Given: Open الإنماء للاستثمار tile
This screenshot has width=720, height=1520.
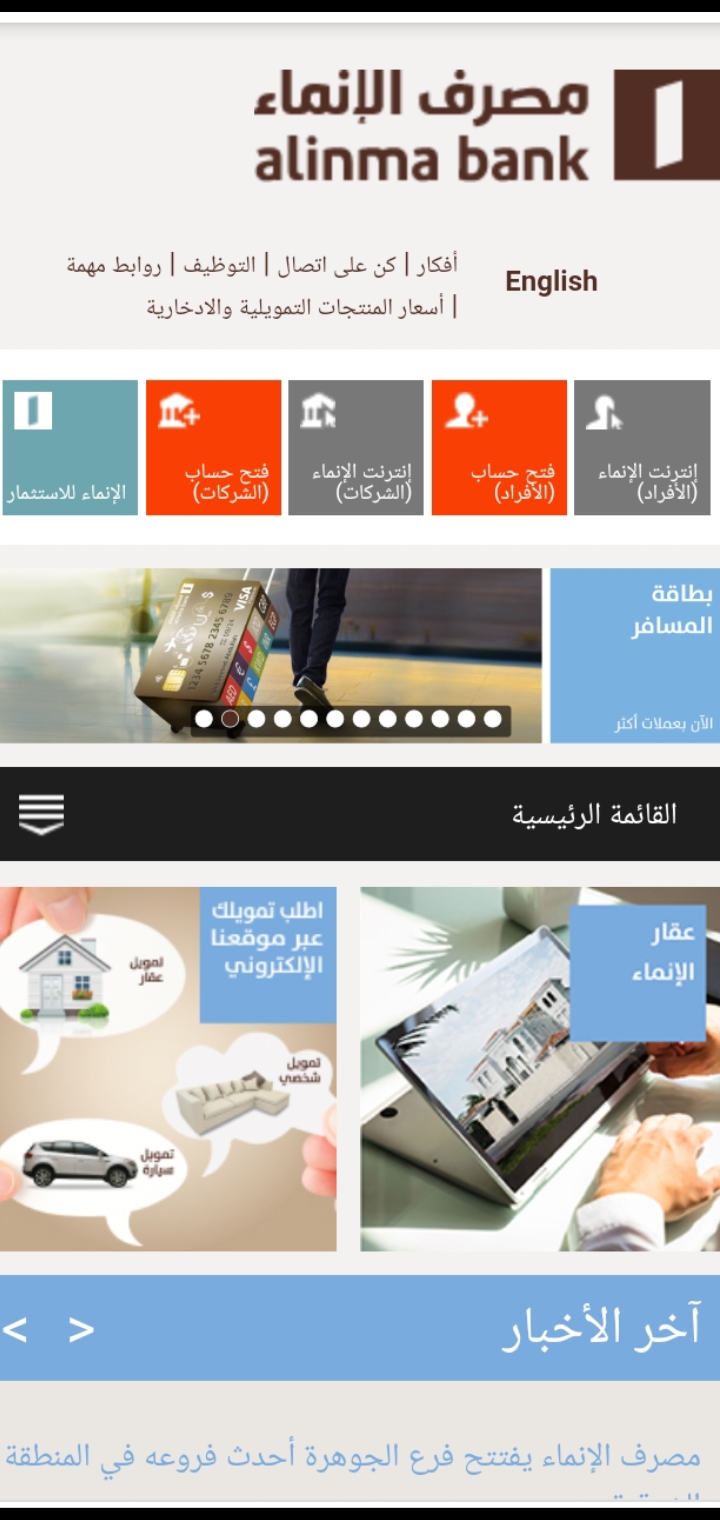Looking at the screenshot, I should (70, 447).
